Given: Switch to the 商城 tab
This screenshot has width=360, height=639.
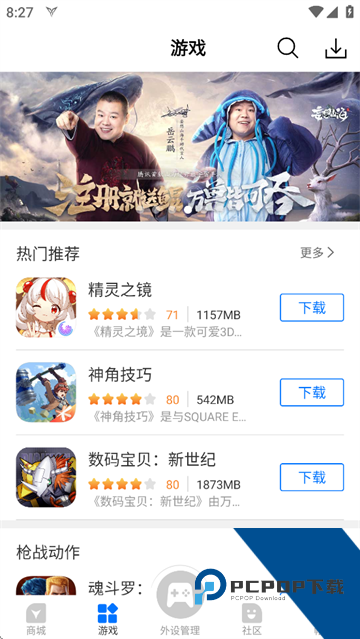Looking at the screenshot, I should coord(36,619).
